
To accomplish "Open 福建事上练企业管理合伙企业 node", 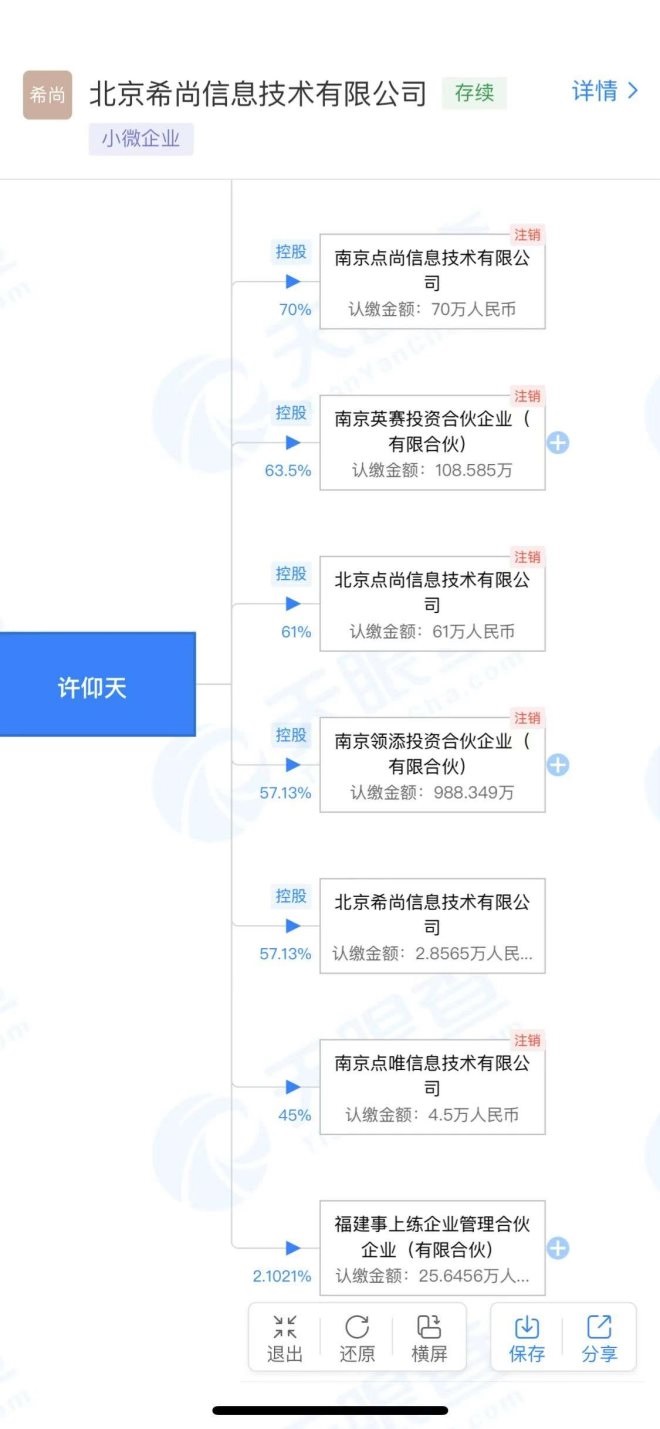I will [x=432, y=1248].
